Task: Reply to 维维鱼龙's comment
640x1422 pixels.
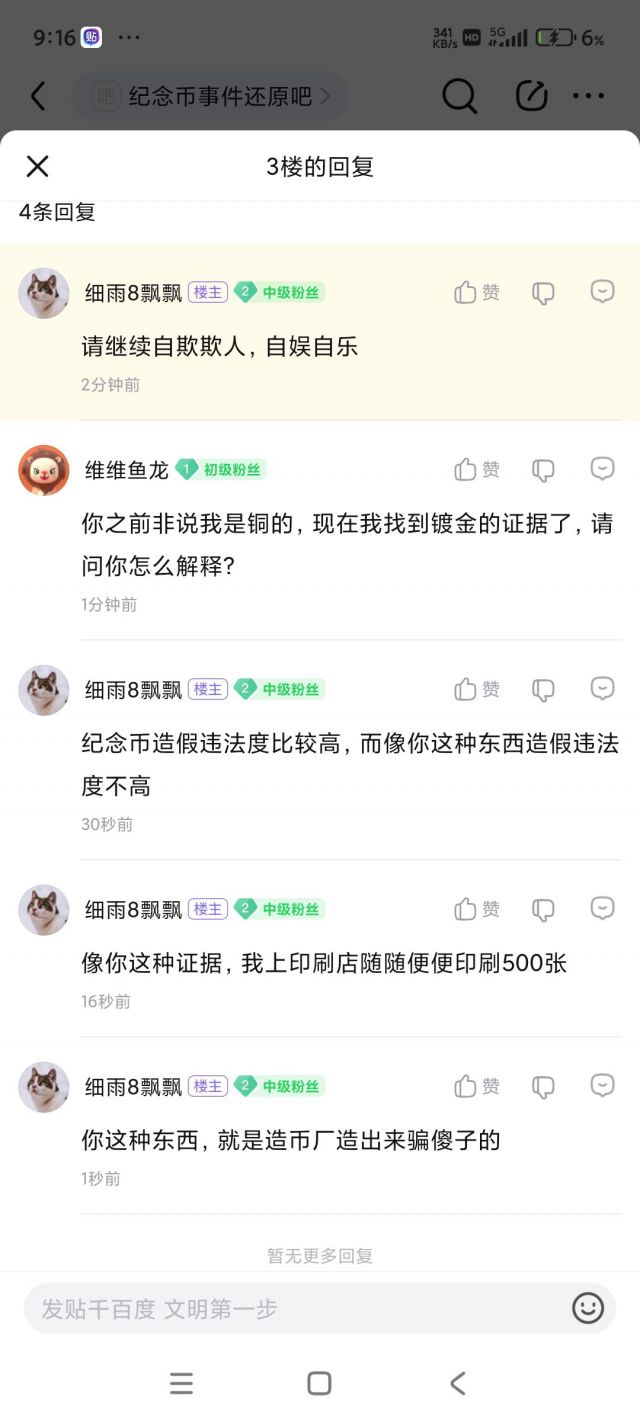Action: pos(602,468)
